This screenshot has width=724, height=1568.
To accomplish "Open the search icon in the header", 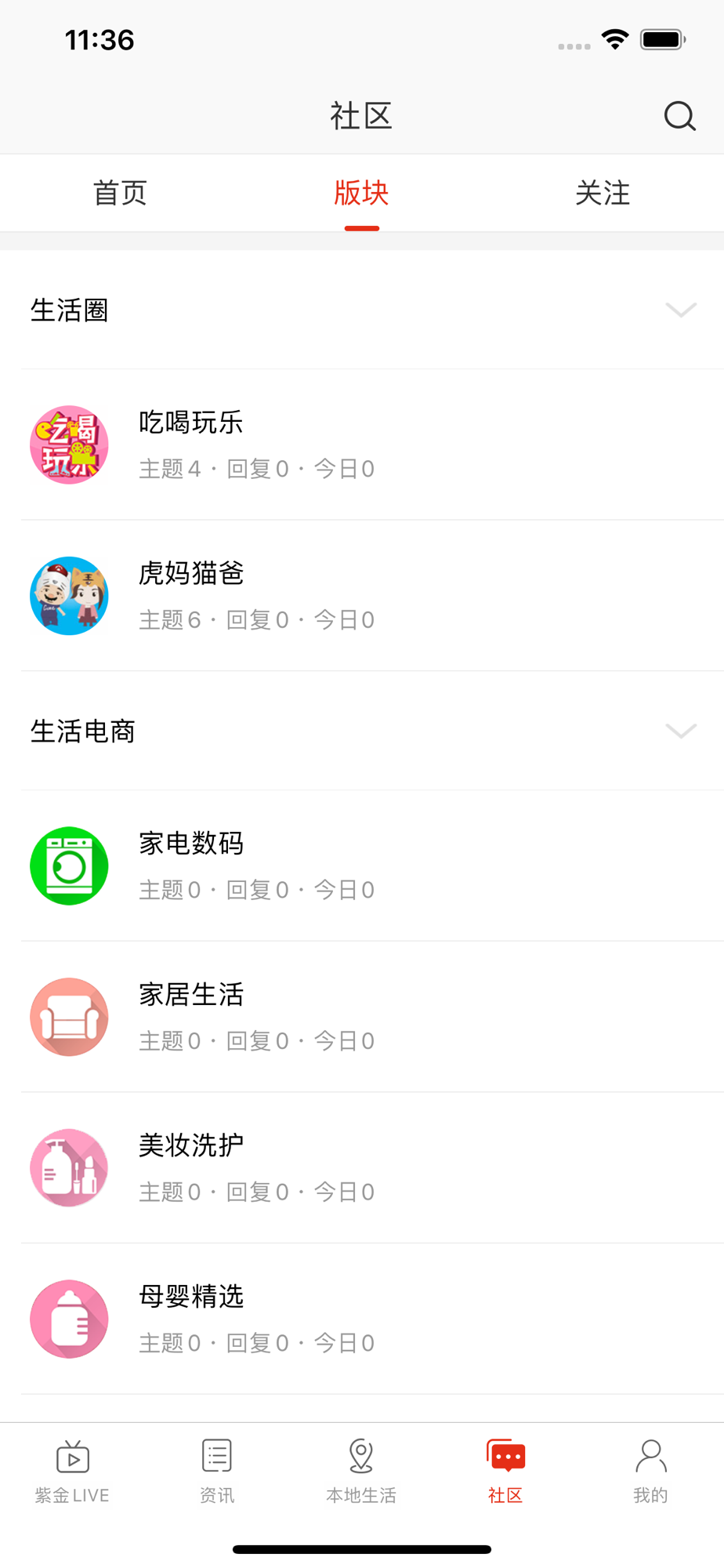I will click(679, 116).
